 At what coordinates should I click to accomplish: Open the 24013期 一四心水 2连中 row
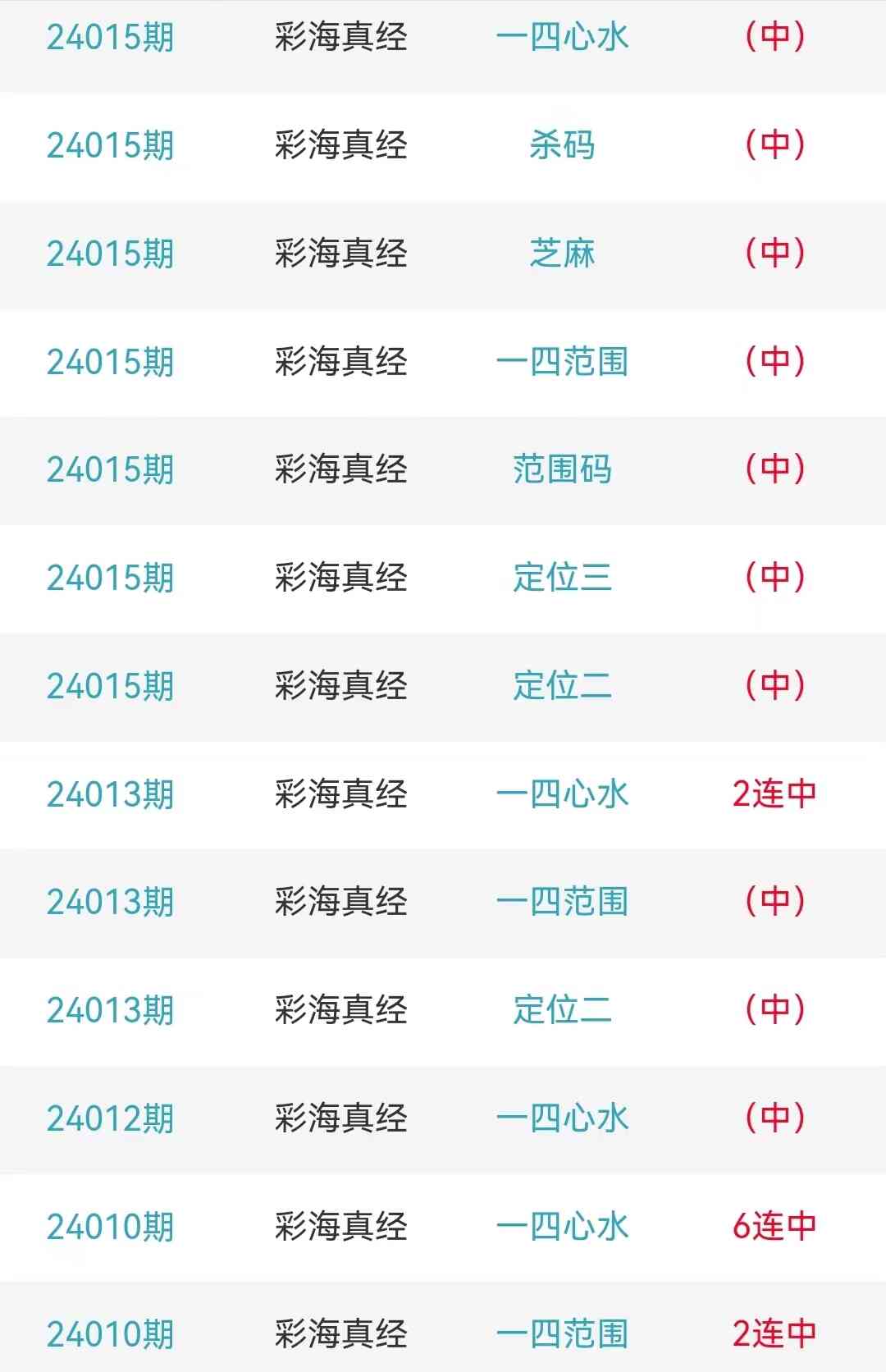coord(562,794)
